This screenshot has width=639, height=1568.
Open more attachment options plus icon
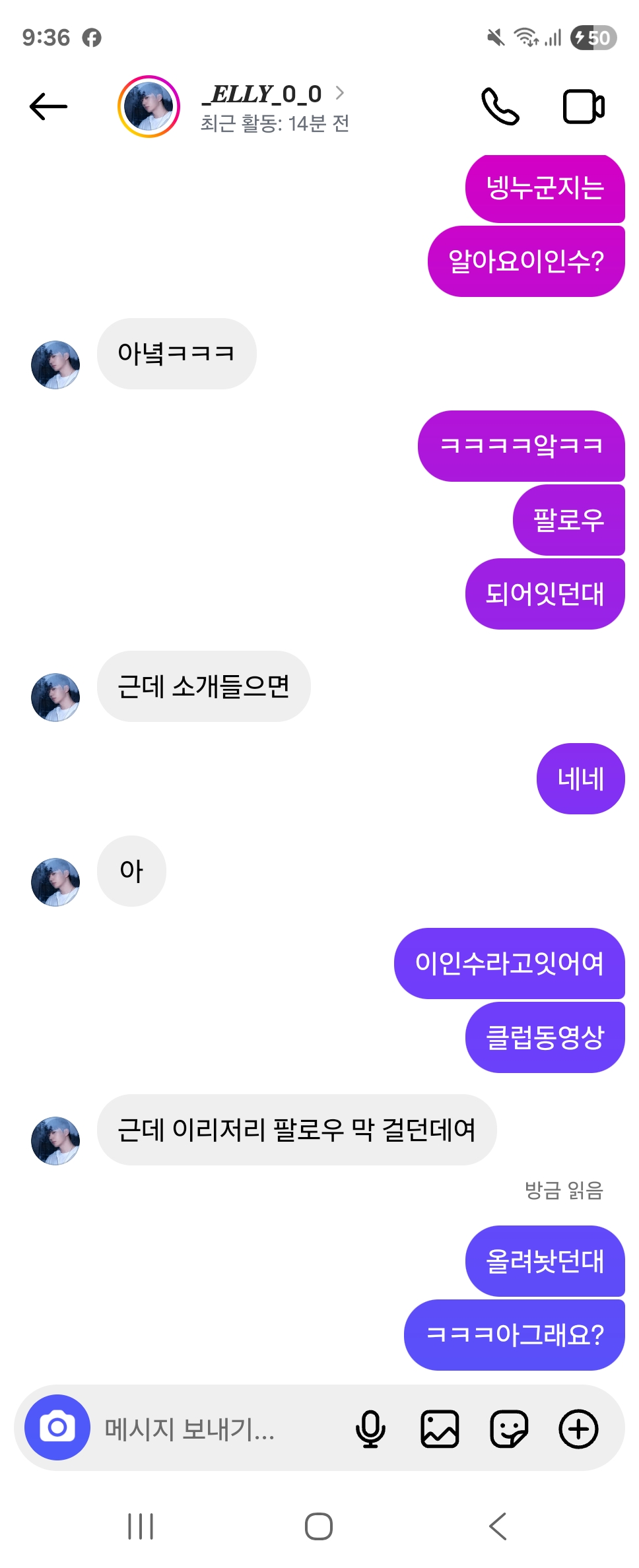[578, 1429]
